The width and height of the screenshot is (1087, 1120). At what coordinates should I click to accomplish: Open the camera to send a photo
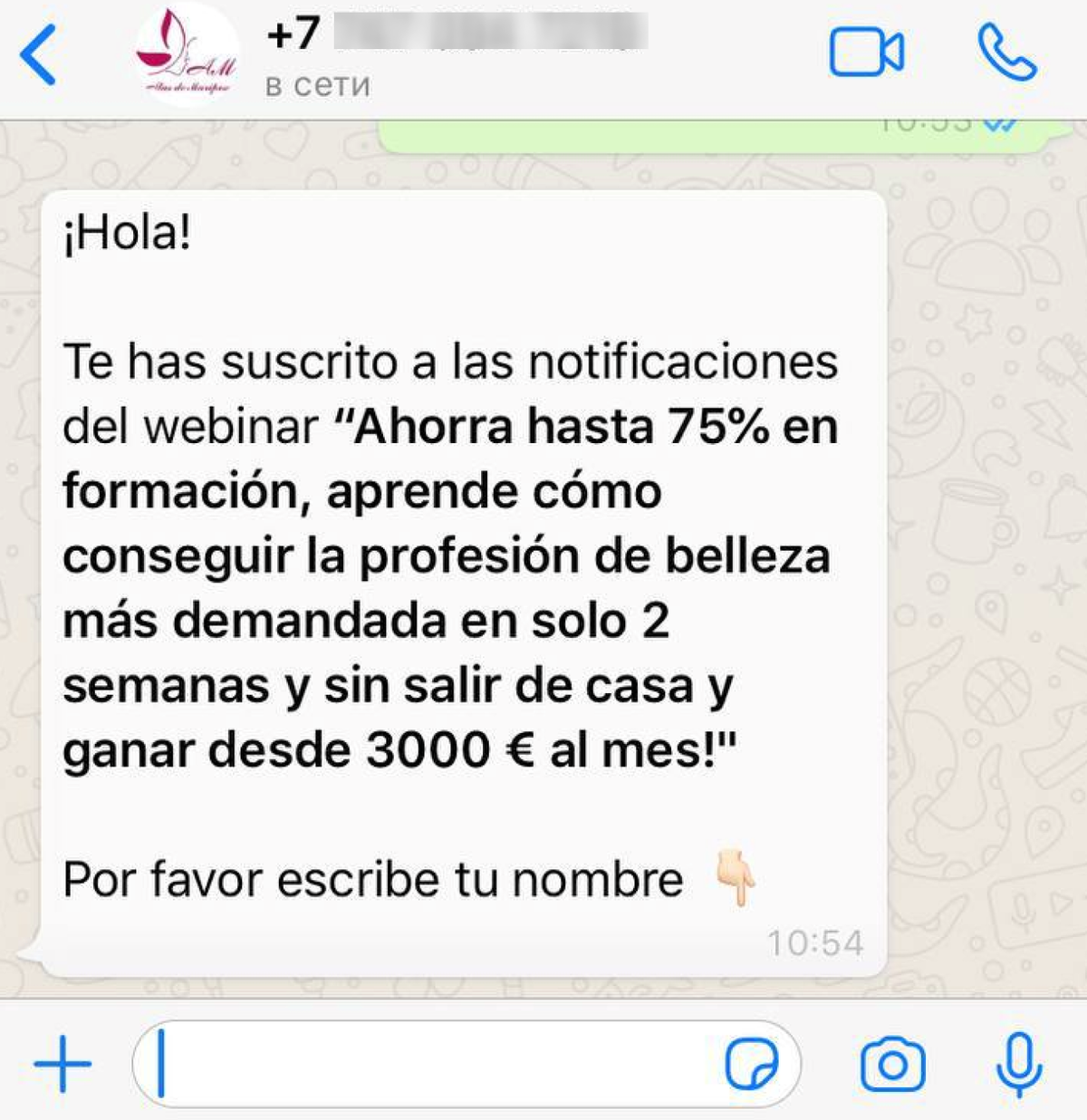point(892,1065)
